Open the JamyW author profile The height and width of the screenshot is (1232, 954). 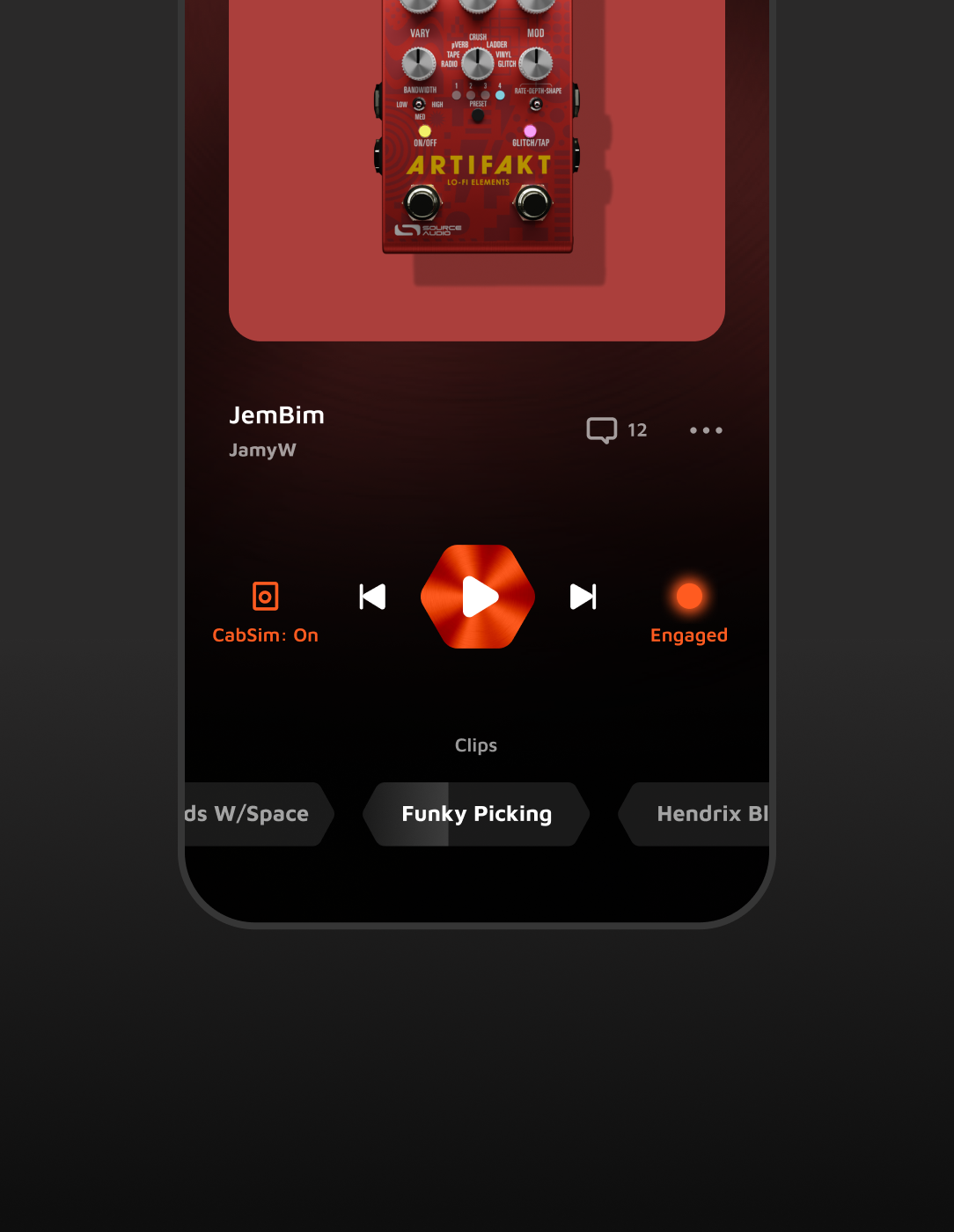click(262, 450)
